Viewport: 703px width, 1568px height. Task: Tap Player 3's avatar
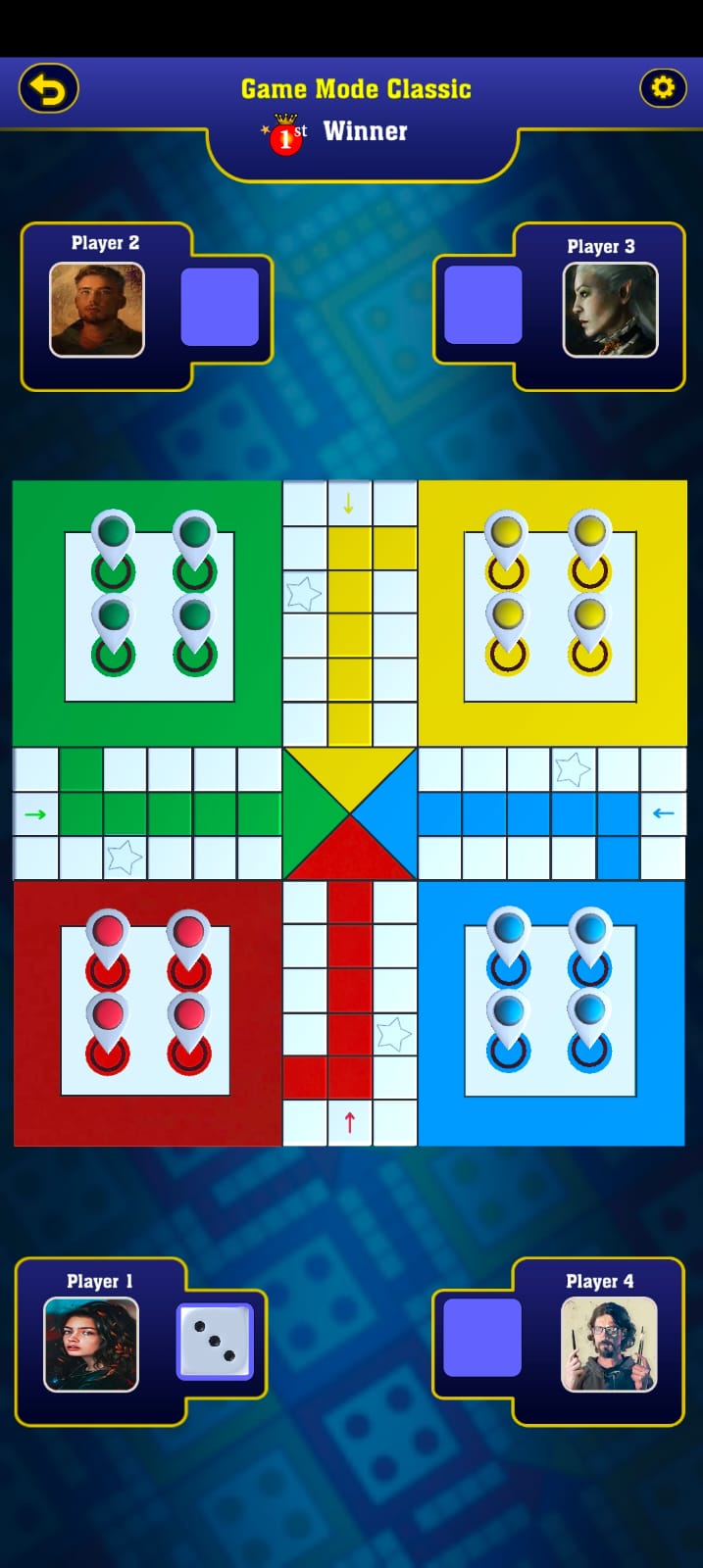[610, 310]
